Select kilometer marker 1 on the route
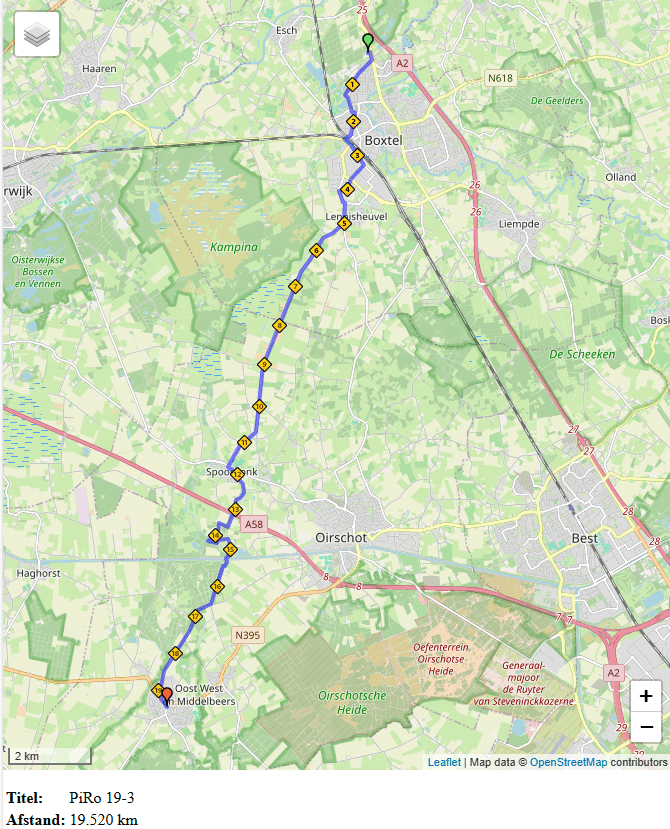This screenshot has width=670, height=829. [x=352, y=85]
